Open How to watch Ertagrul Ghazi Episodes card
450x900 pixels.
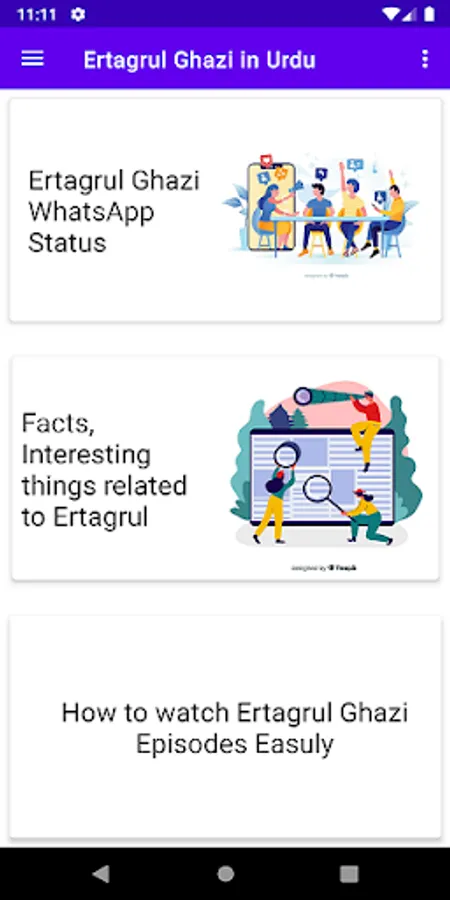[225, 727]
